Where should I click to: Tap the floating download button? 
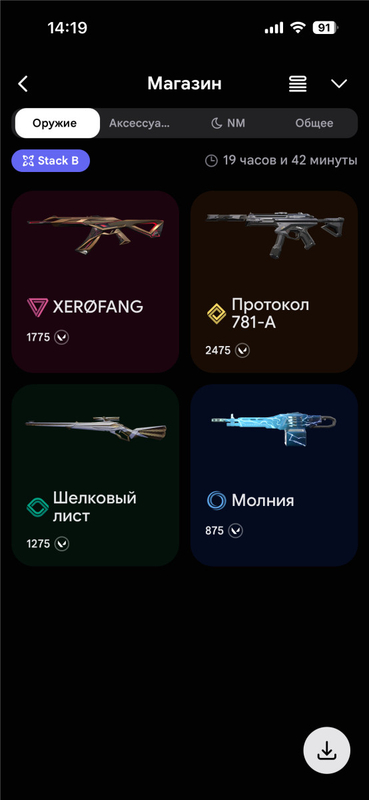click(327, 751)
